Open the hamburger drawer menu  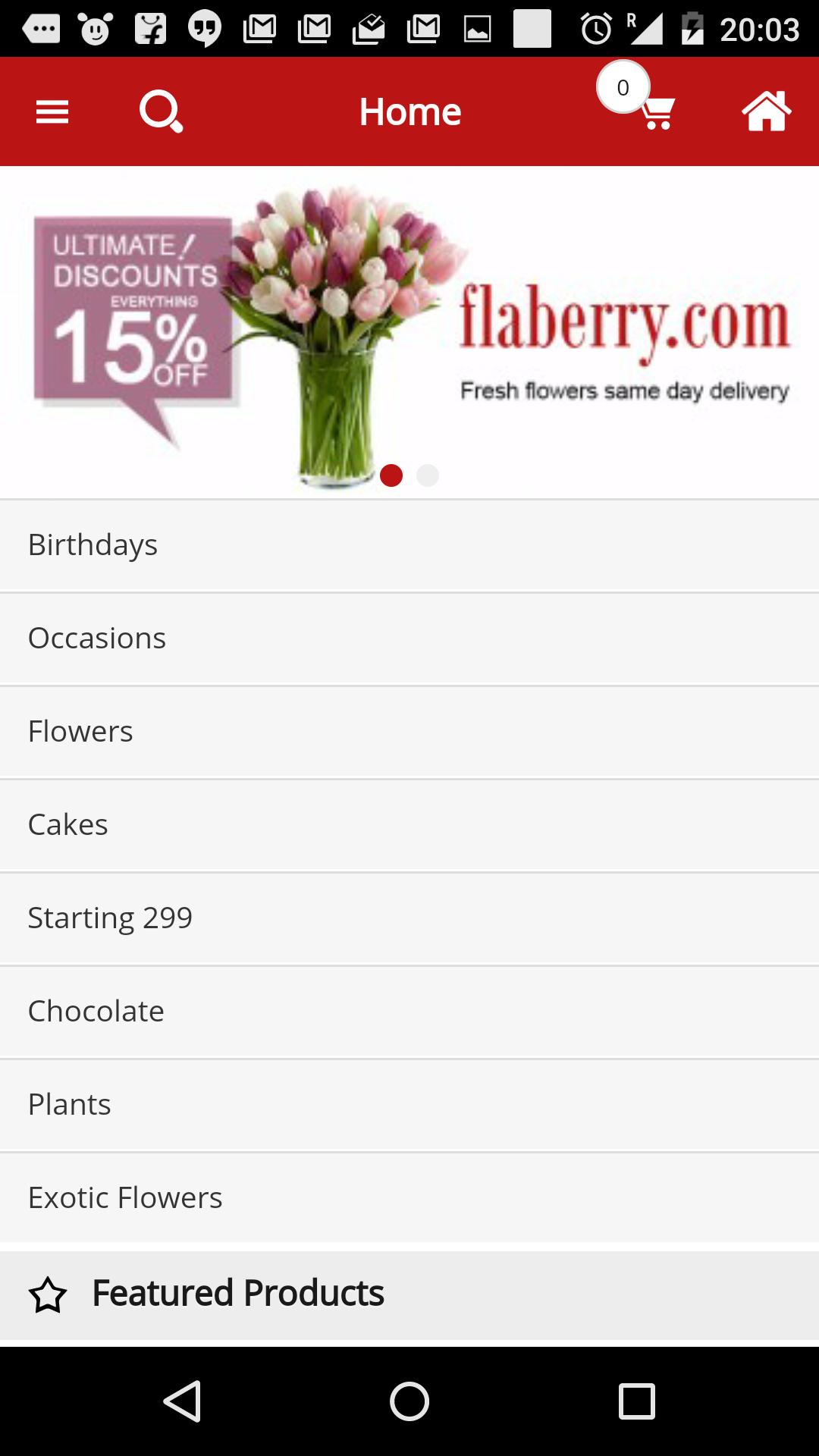point(52,112)
